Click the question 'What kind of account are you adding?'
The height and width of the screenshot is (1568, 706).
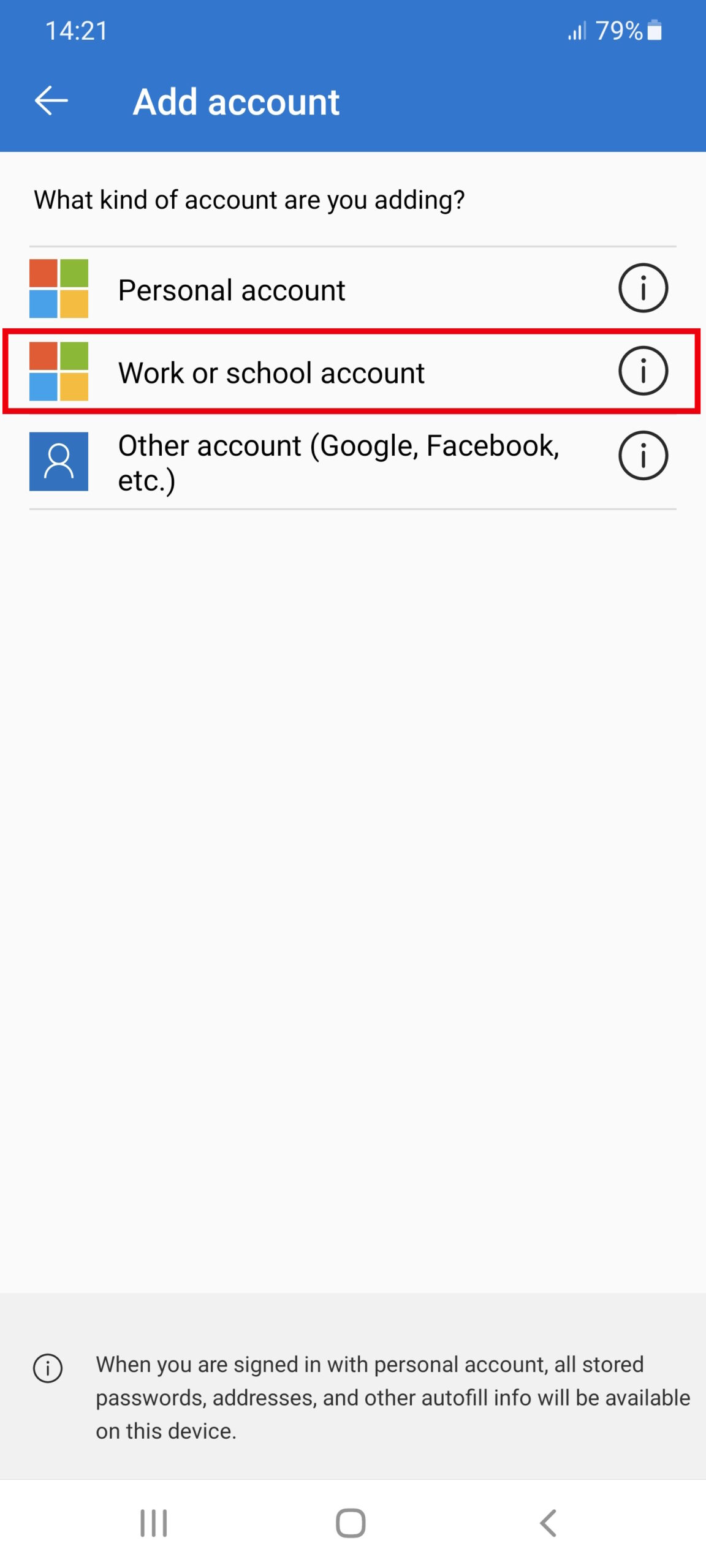(250, 199)
